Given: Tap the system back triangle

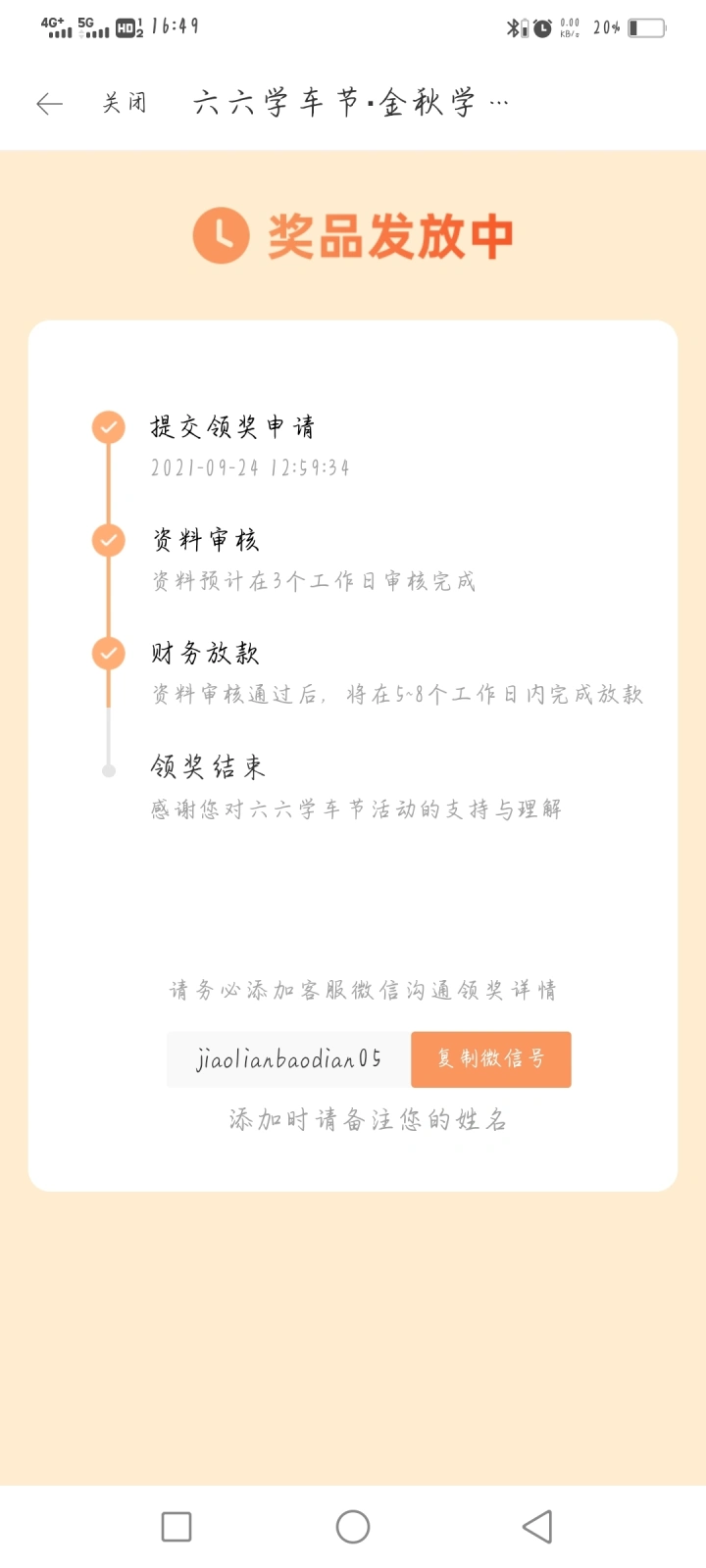Looking at the screenshot, I should (537, 1526).
